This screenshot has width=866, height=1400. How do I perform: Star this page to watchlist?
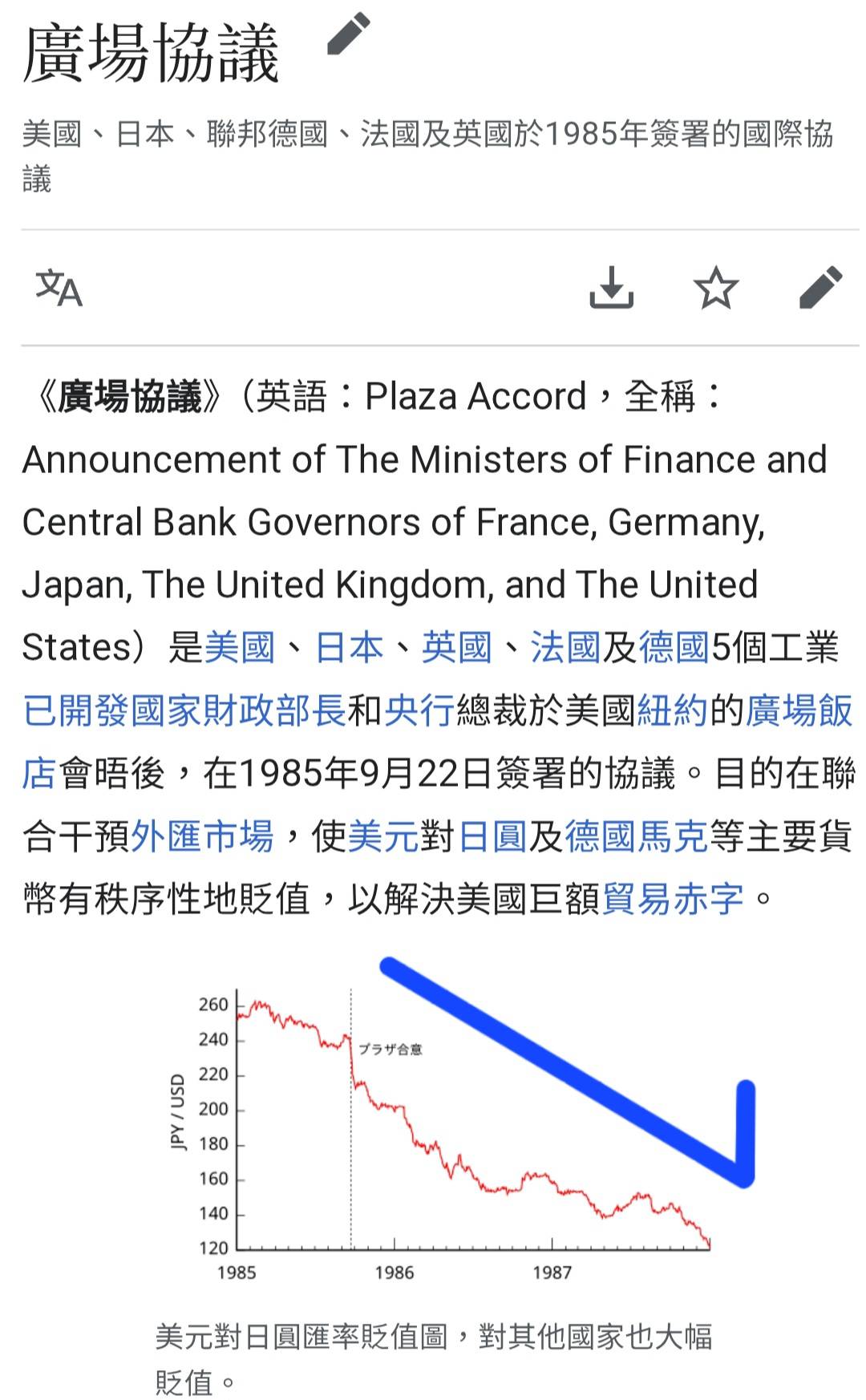[x=715, y=288]
